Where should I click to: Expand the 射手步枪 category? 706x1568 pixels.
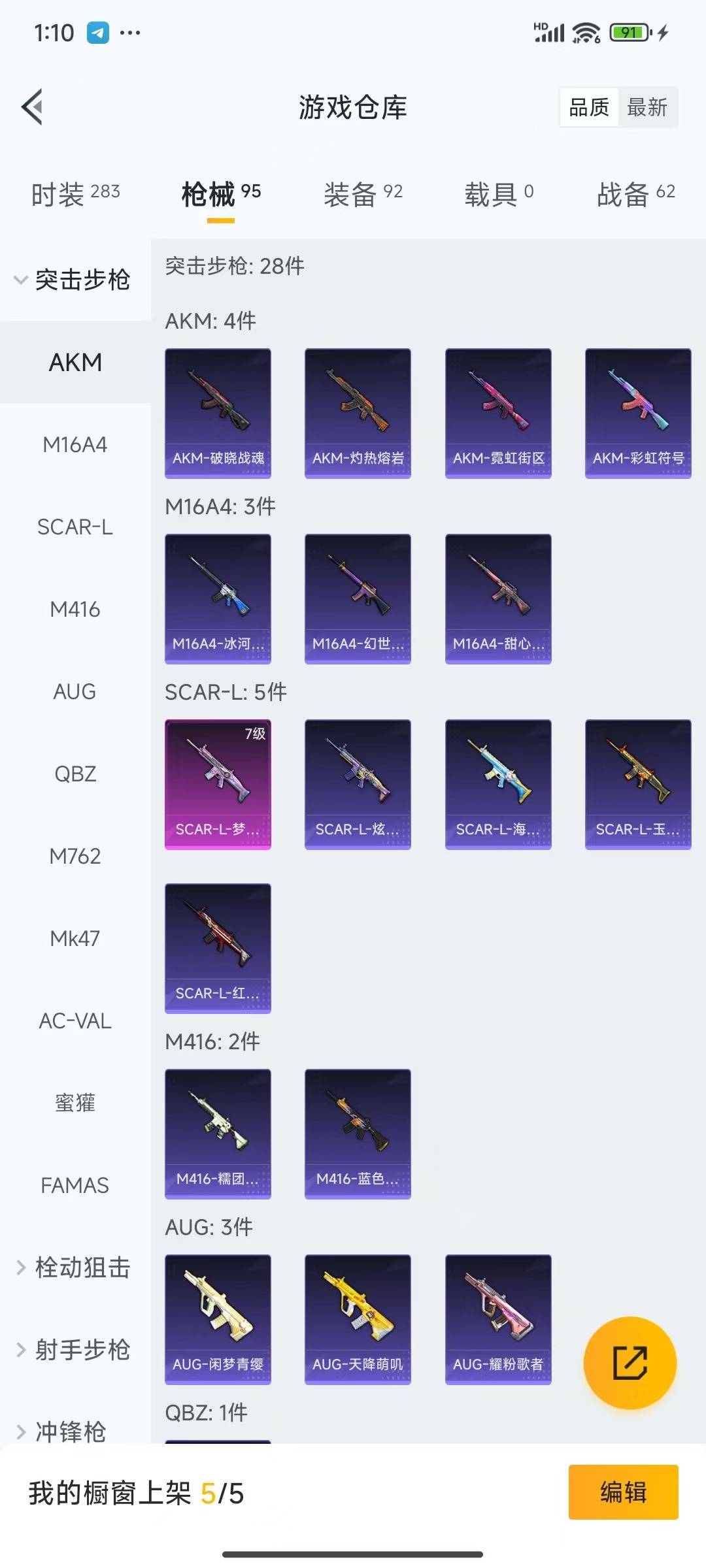click(x=75, y=1350)
